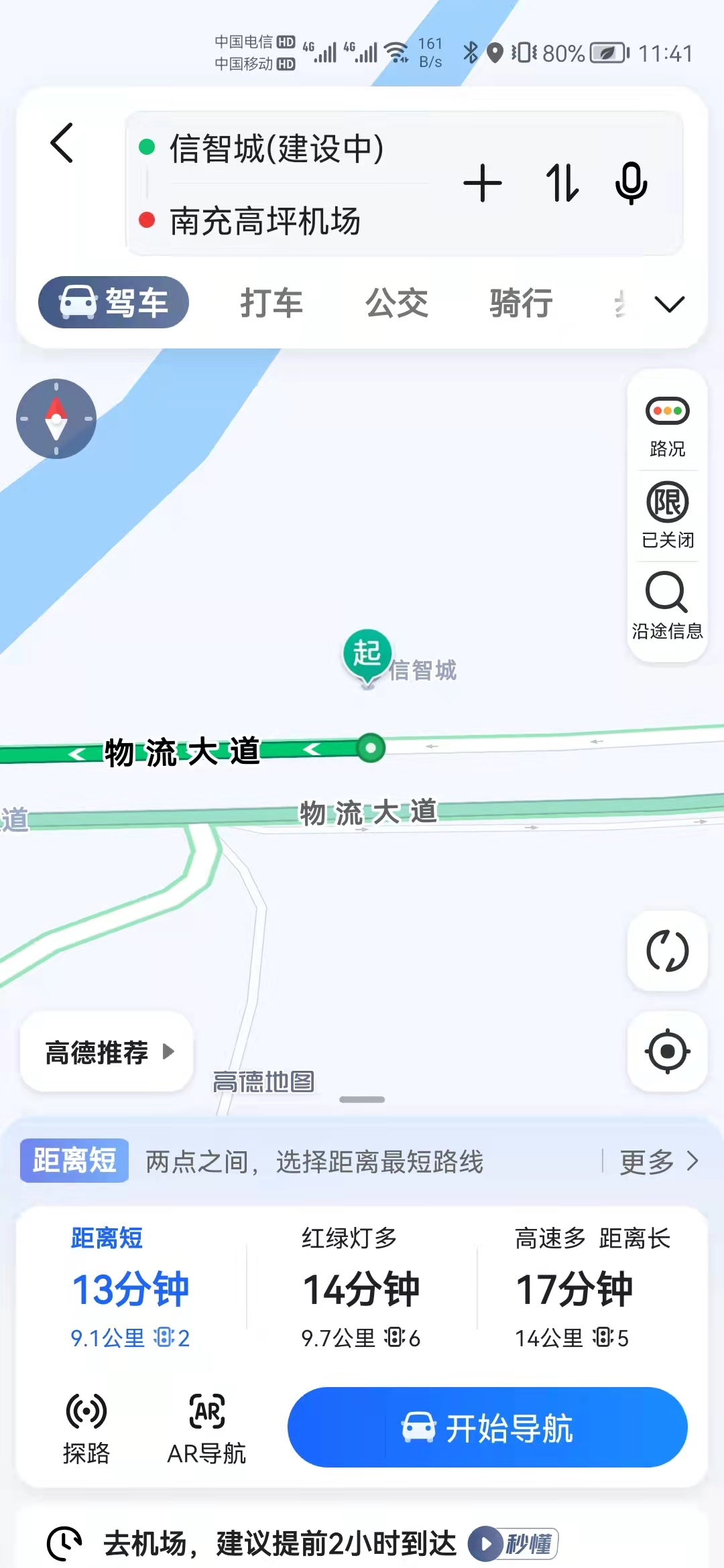Refresh the route
Screen dimensions: 724x1568
[x=667, y=951]
